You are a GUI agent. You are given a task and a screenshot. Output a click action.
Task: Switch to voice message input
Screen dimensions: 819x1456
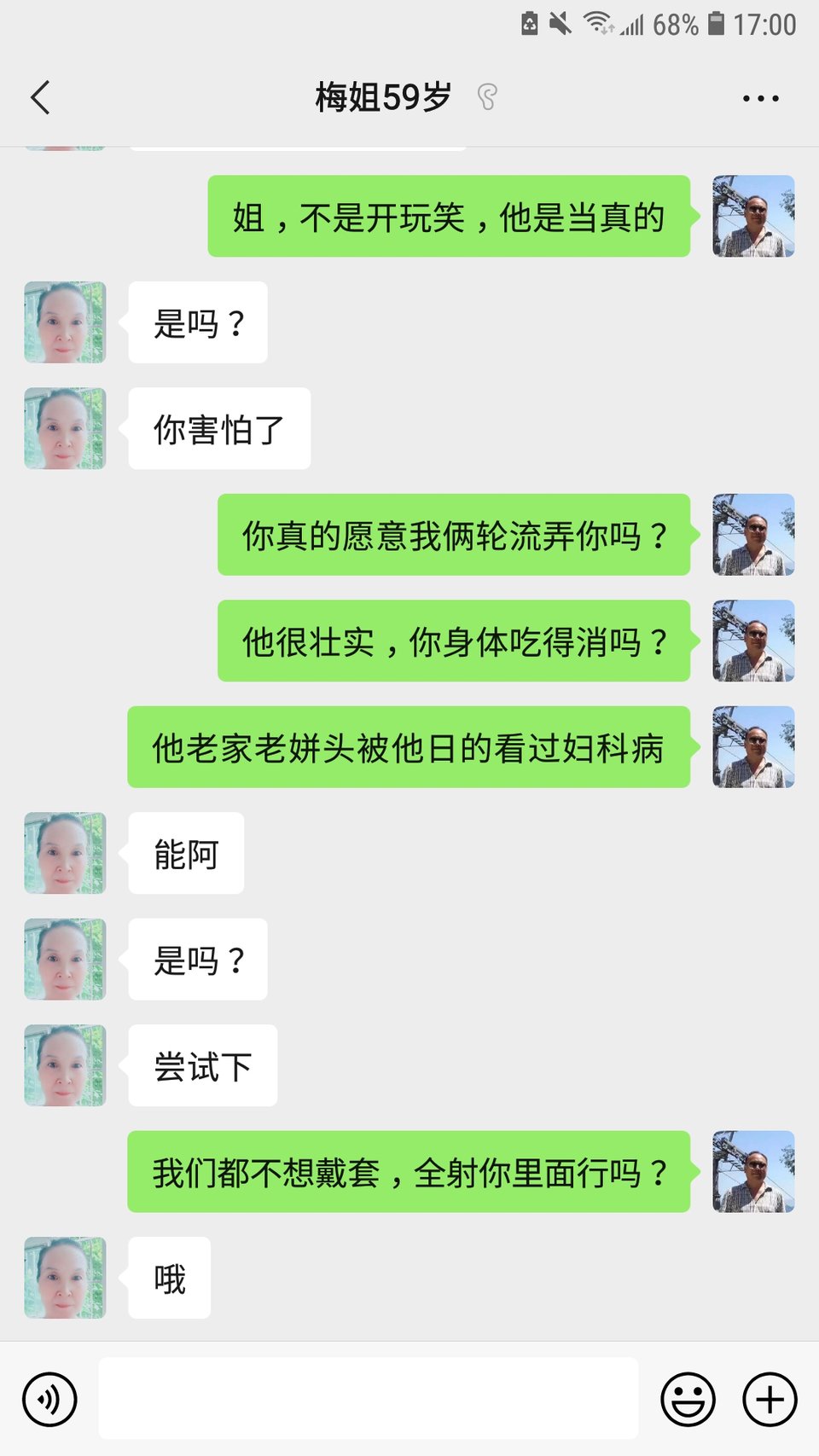(49, 1399)
